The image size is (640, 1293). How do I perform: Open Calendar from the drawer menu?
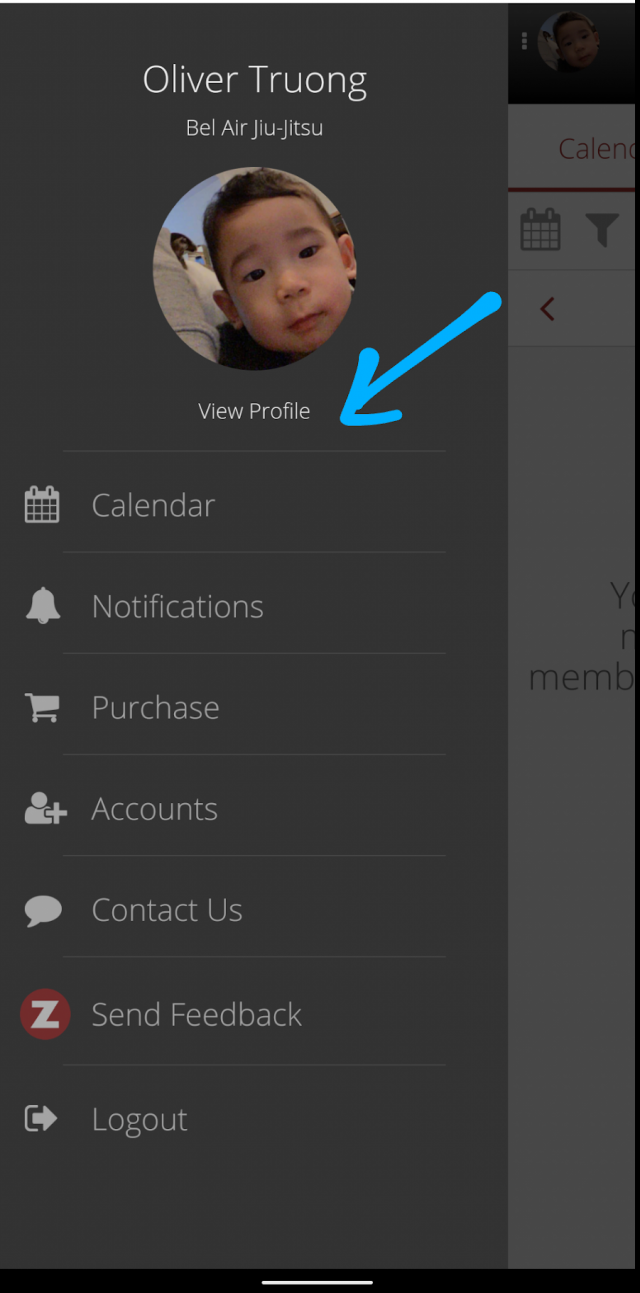coord(153,505)
